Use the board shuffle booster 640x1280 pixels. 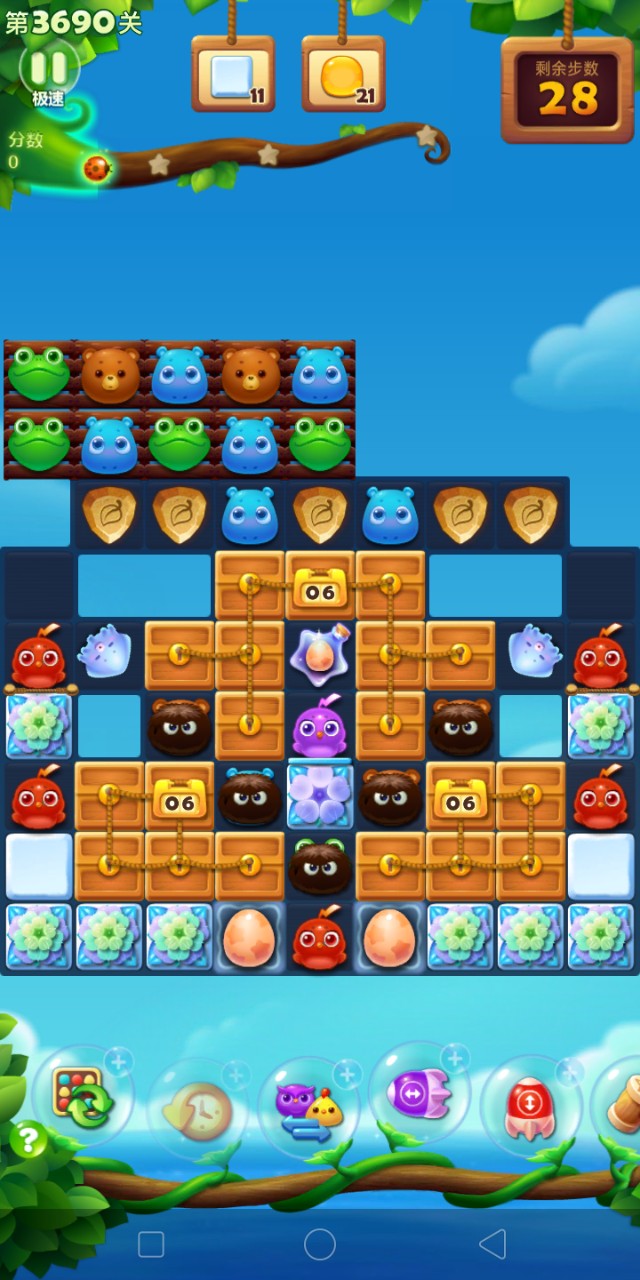pos(84,1097)
